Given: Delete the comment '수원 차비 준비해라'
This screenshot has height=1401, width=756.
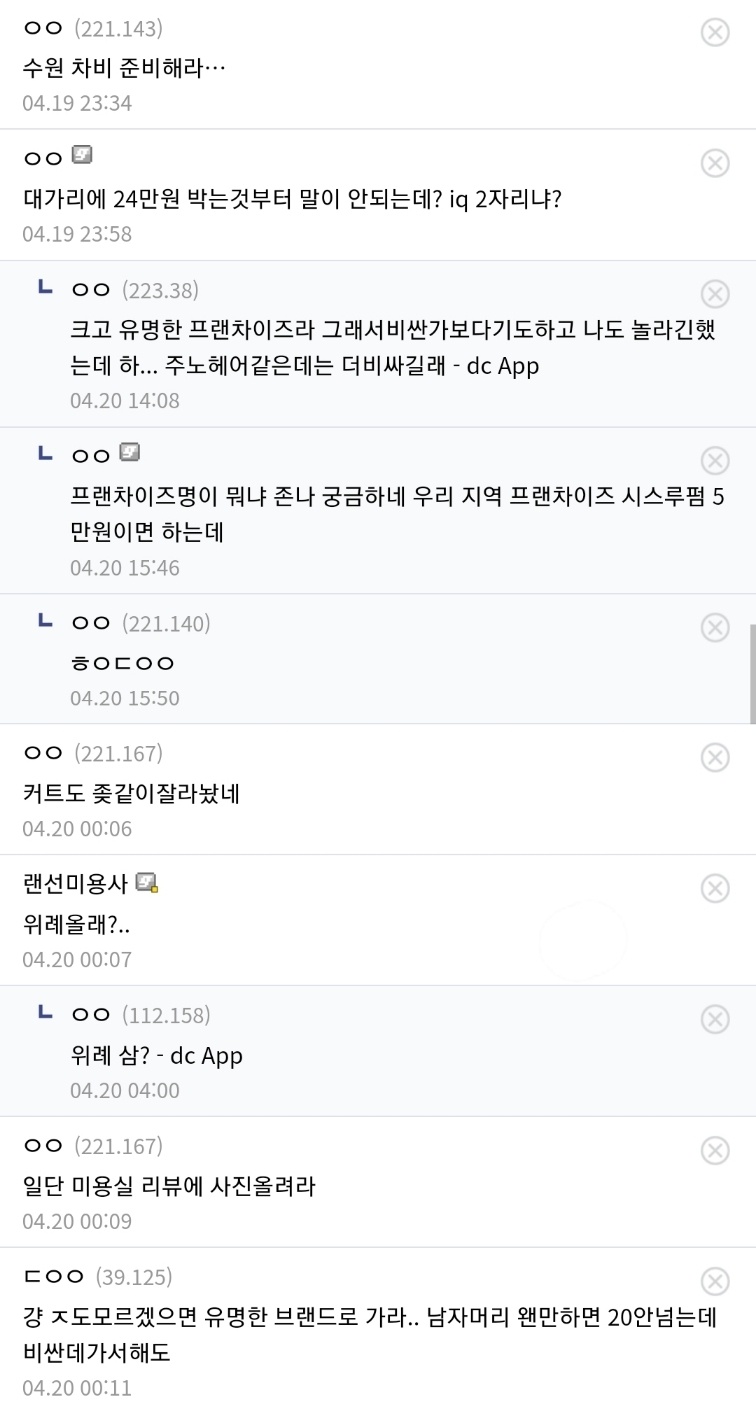Looking at the screenshot, I should pos(714,33).
